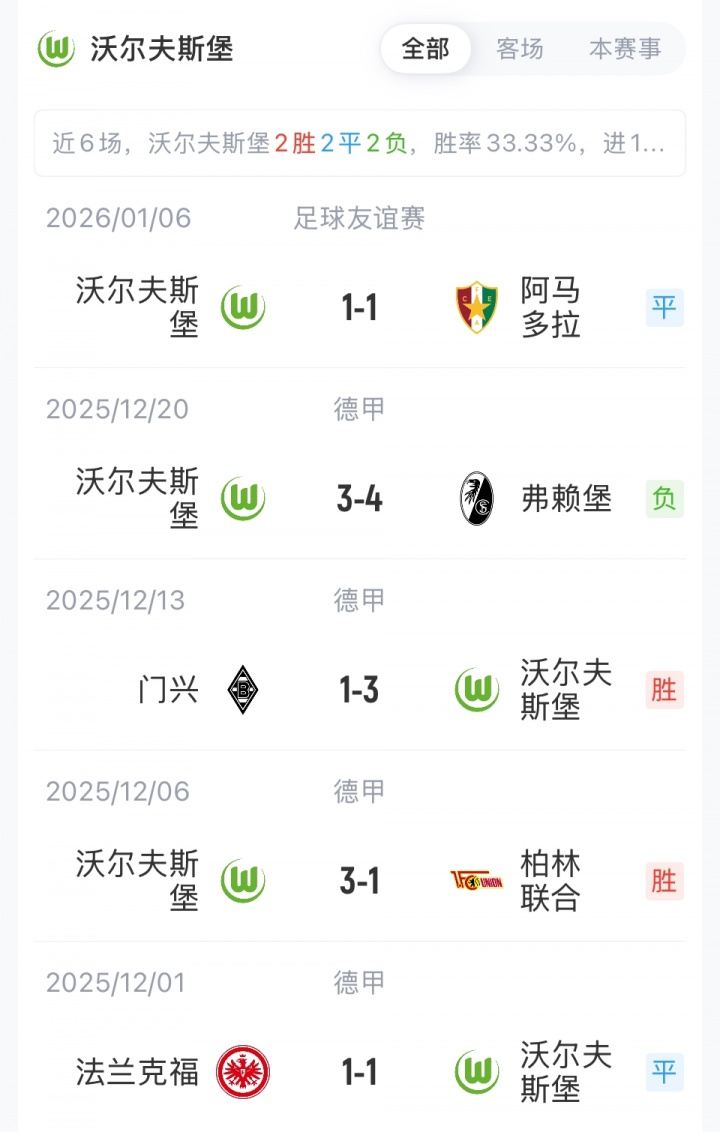
Task: View the 法兰克福 1-1 match details
Action: pos(359,1072)
